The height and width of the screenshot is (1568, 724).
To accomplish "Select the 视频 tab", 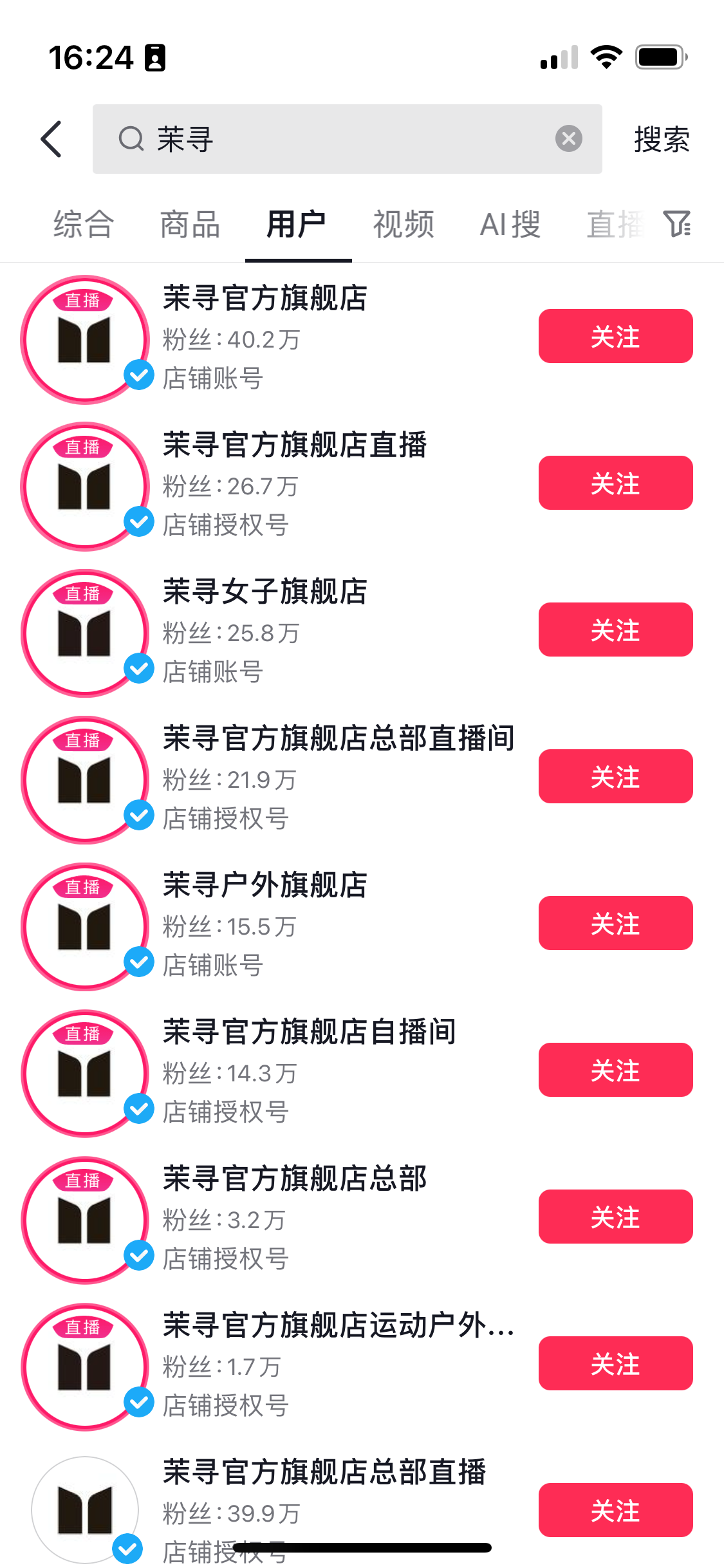I will [404, 225].
